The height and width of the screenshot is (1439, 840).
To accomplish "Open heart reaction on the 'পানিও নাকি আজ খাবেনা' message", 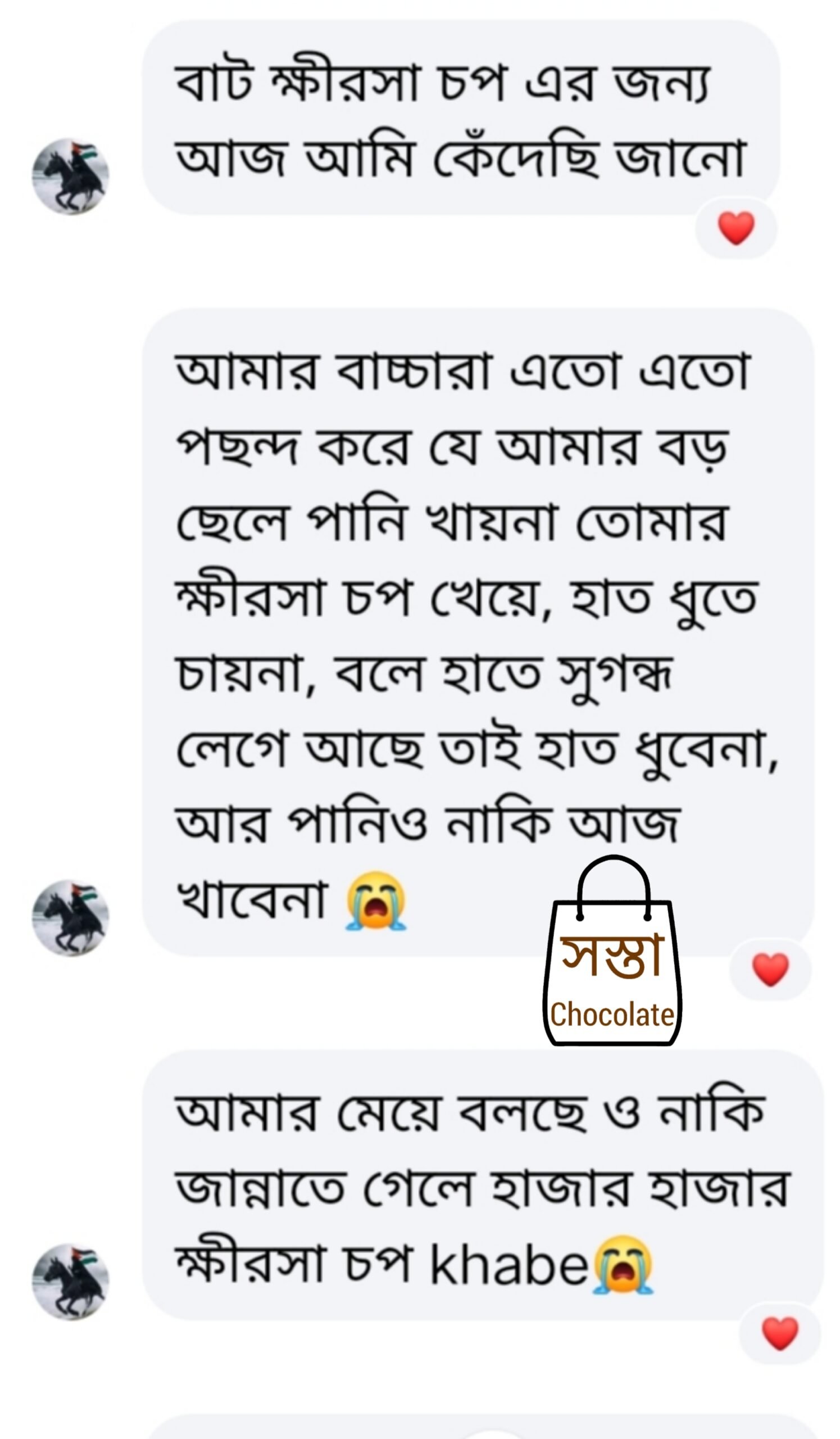I will [770, 969].
